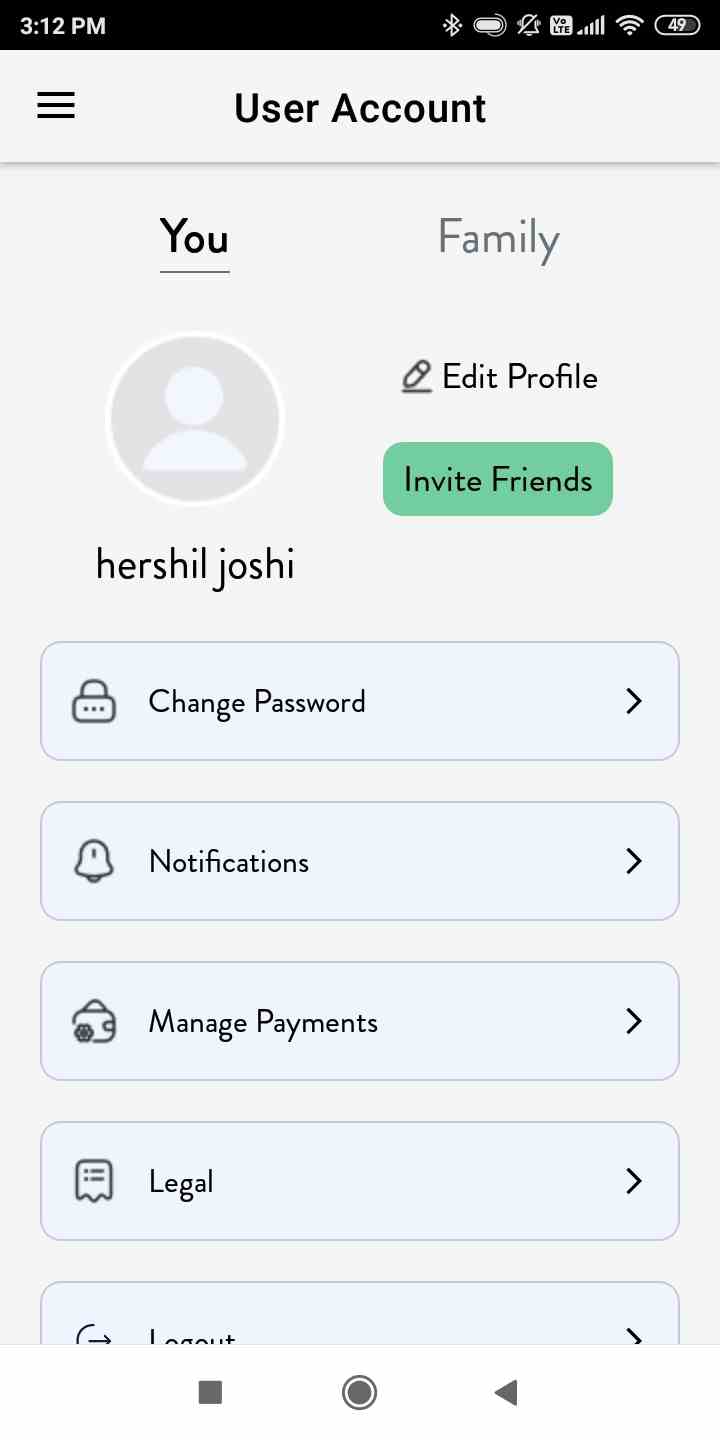Go to Manage Payments

point(360,1021)
